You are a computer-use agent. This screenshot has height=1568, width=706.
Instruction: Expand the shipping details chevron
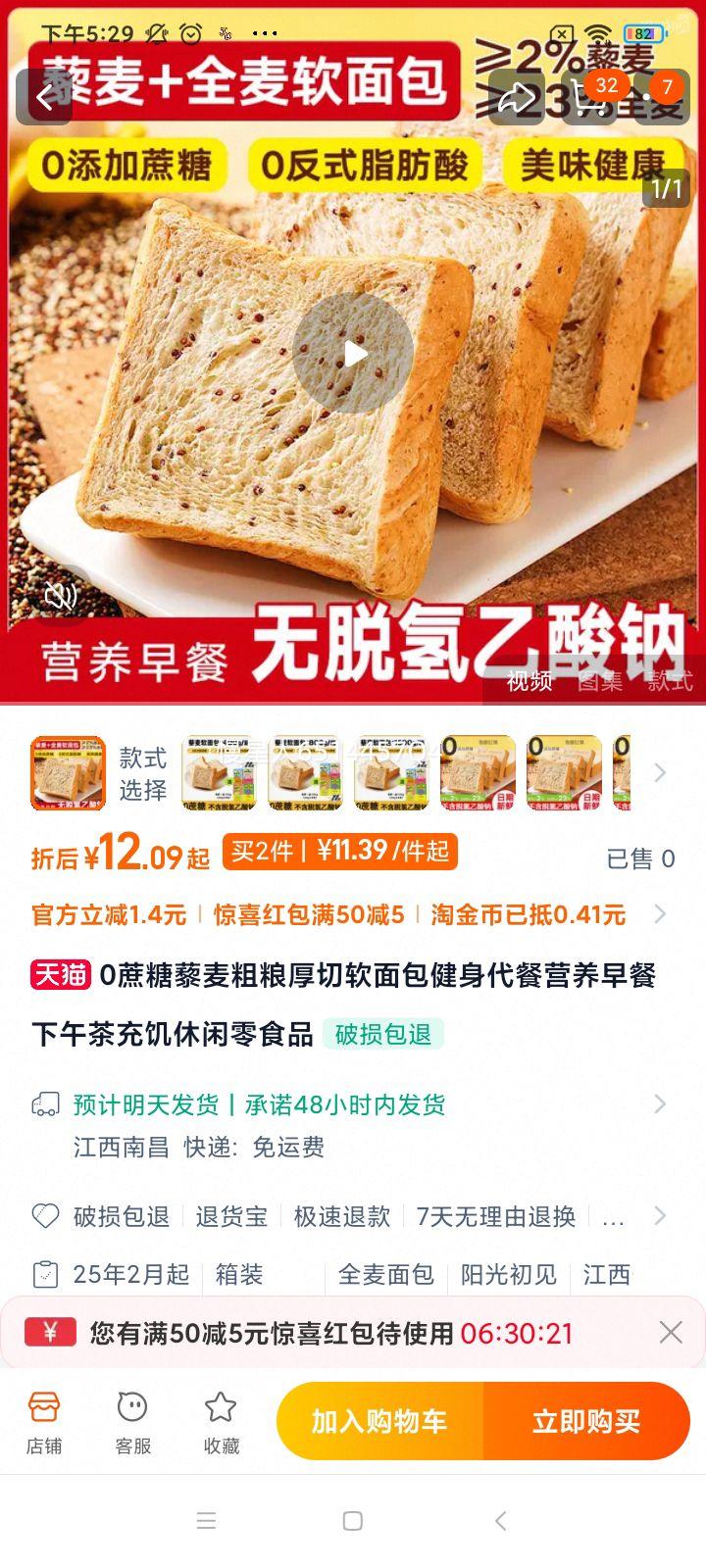pyautogui.click(x=662, y=1103)
